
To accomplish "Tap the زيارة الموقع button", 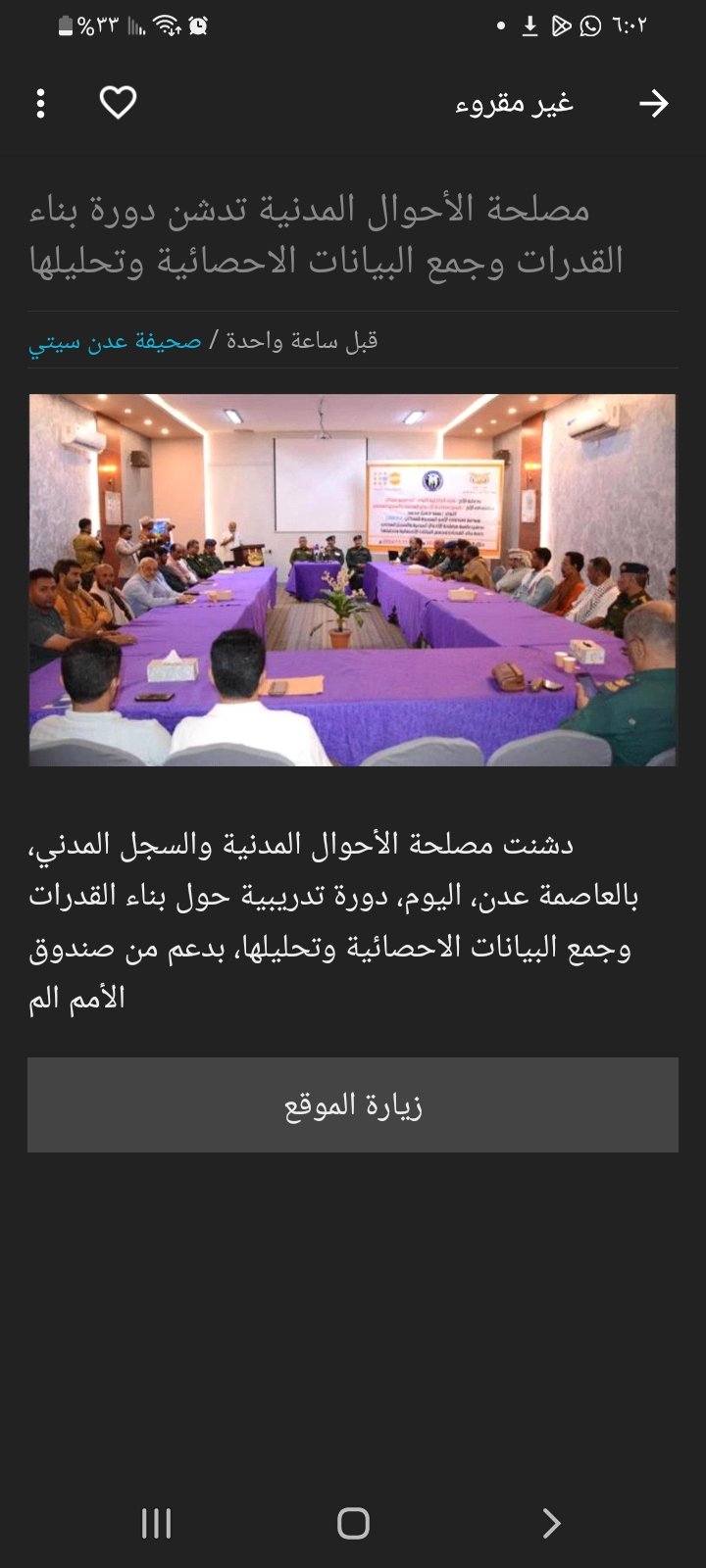I will (x=353, y=1104).
